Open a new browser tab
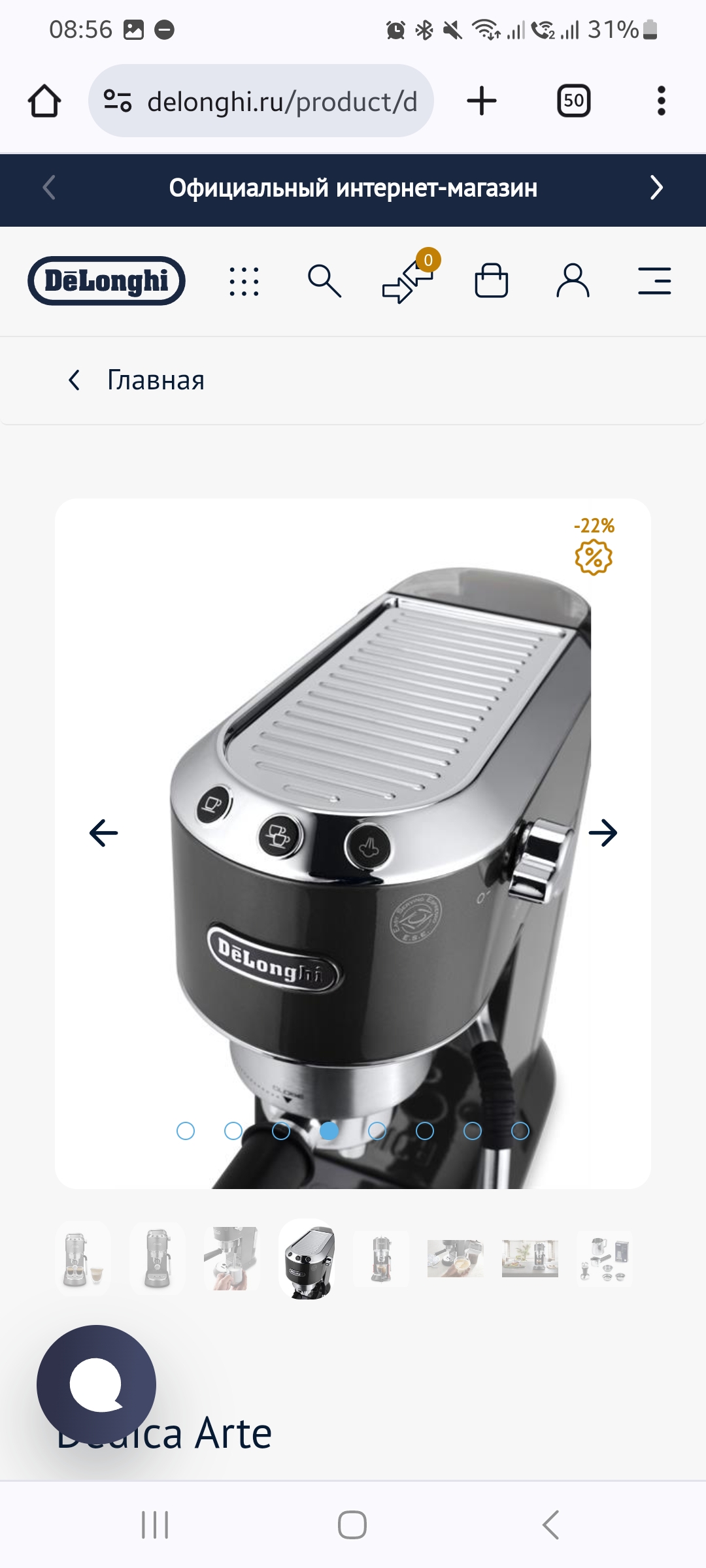This screenshot has height=1568, width=706. click(482, 101)
